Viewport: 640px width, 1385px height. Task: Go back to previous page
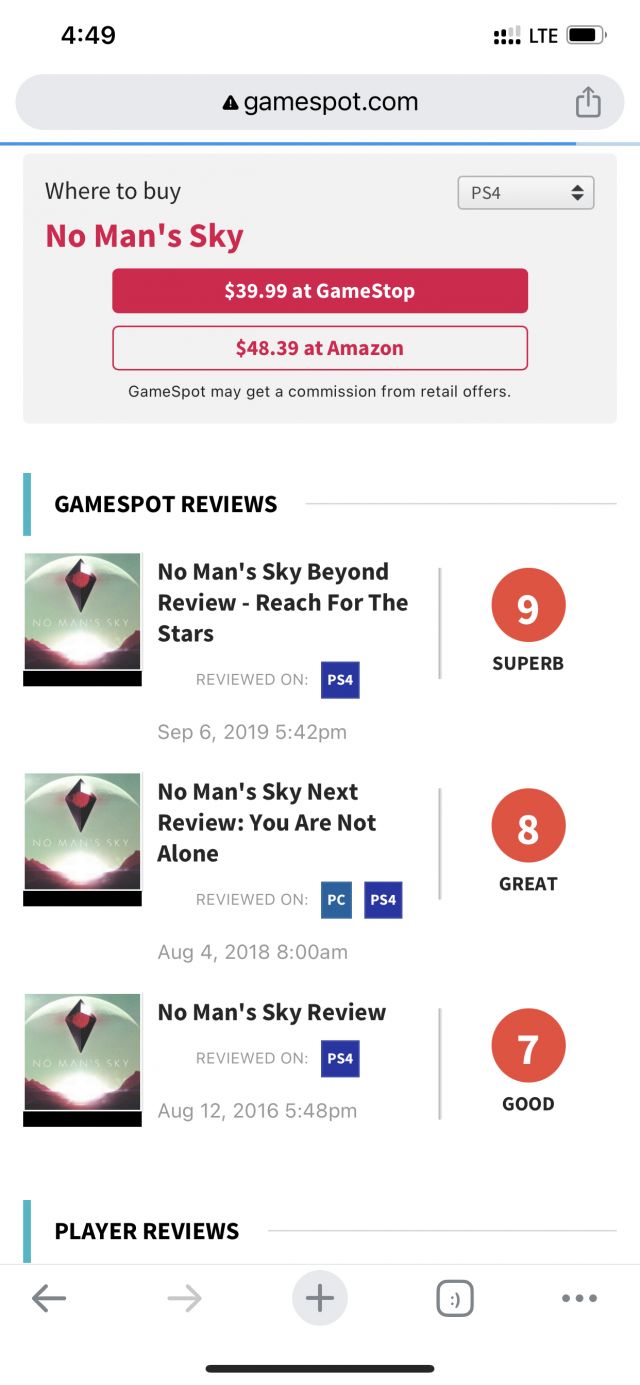pyautogui.click(x=48, y=1299)
